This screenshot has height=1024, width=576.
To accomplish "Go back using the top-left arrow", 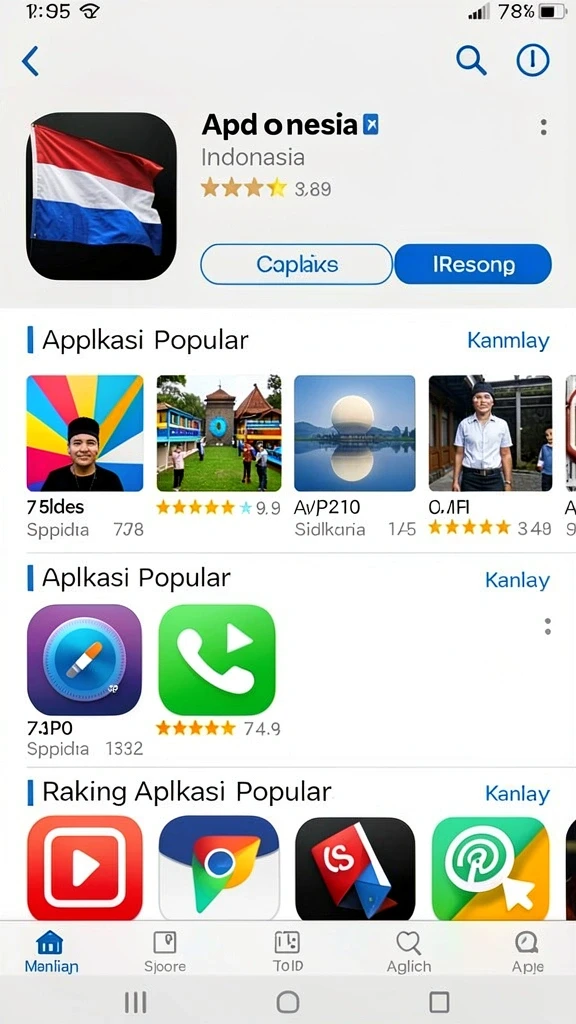I will pos(31,61).
